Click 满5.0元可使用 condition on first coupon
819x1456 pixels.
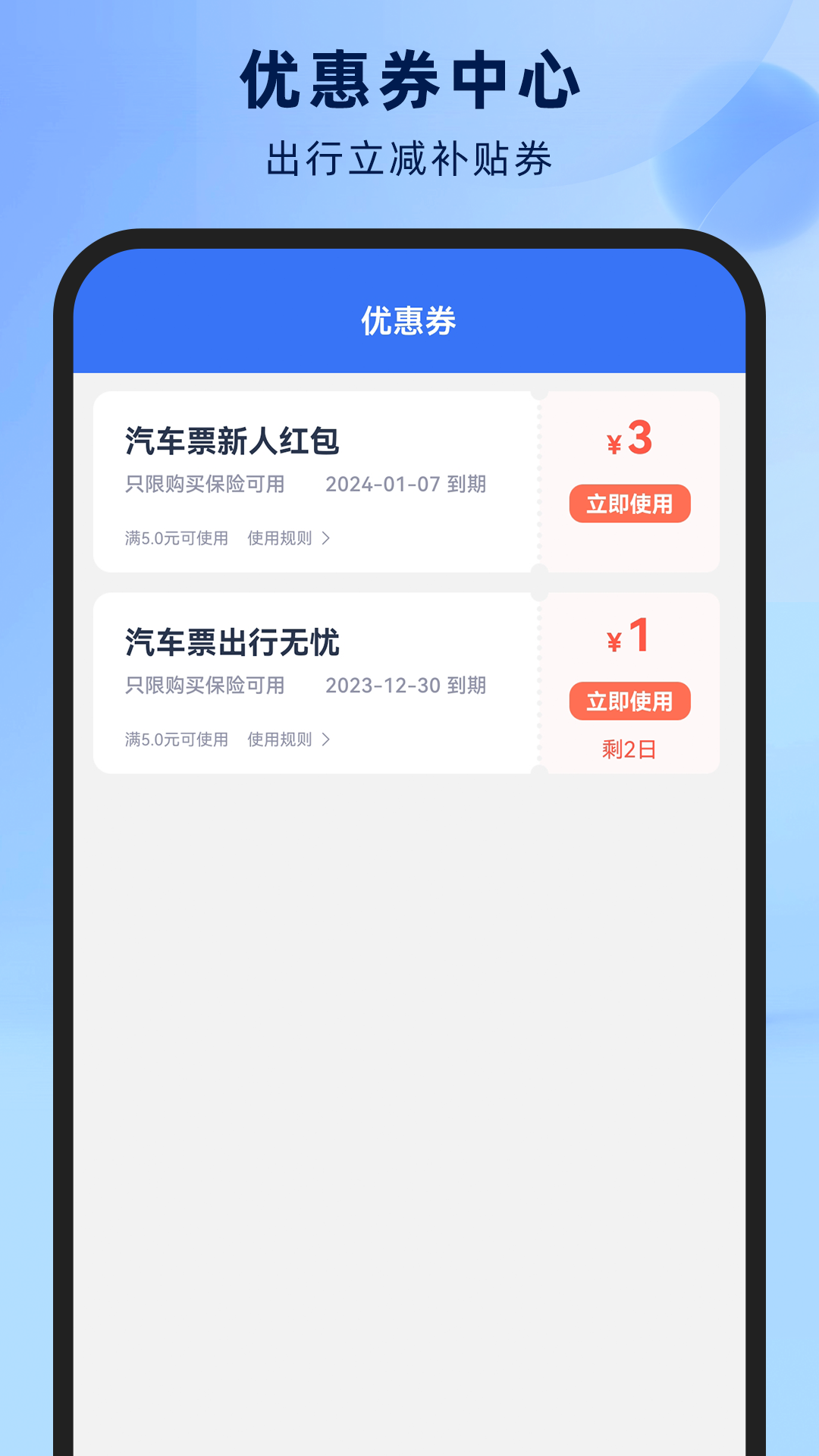pos(175,538)
